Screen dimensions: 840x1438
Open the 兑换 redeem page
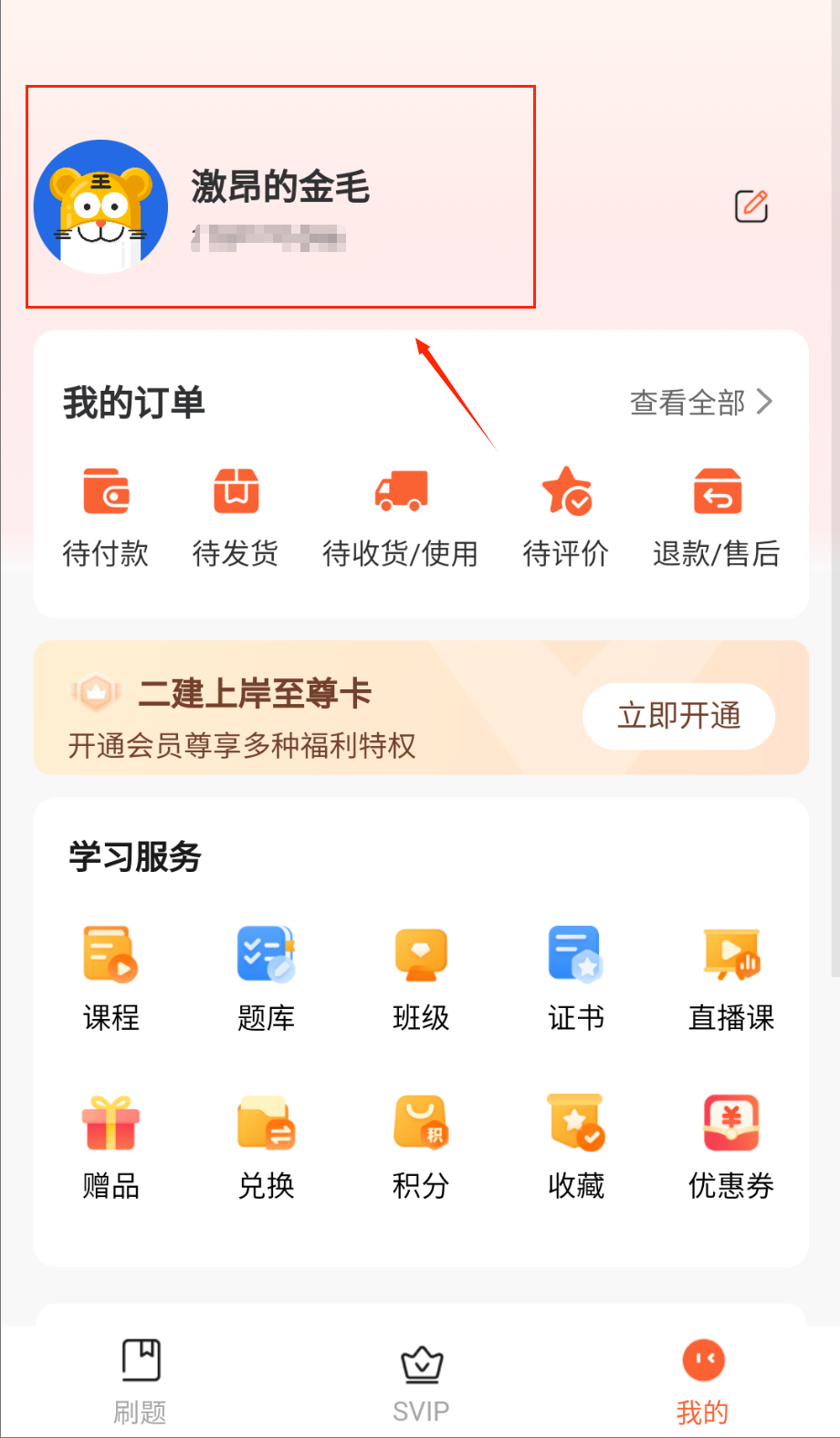tap(266, 1145)
